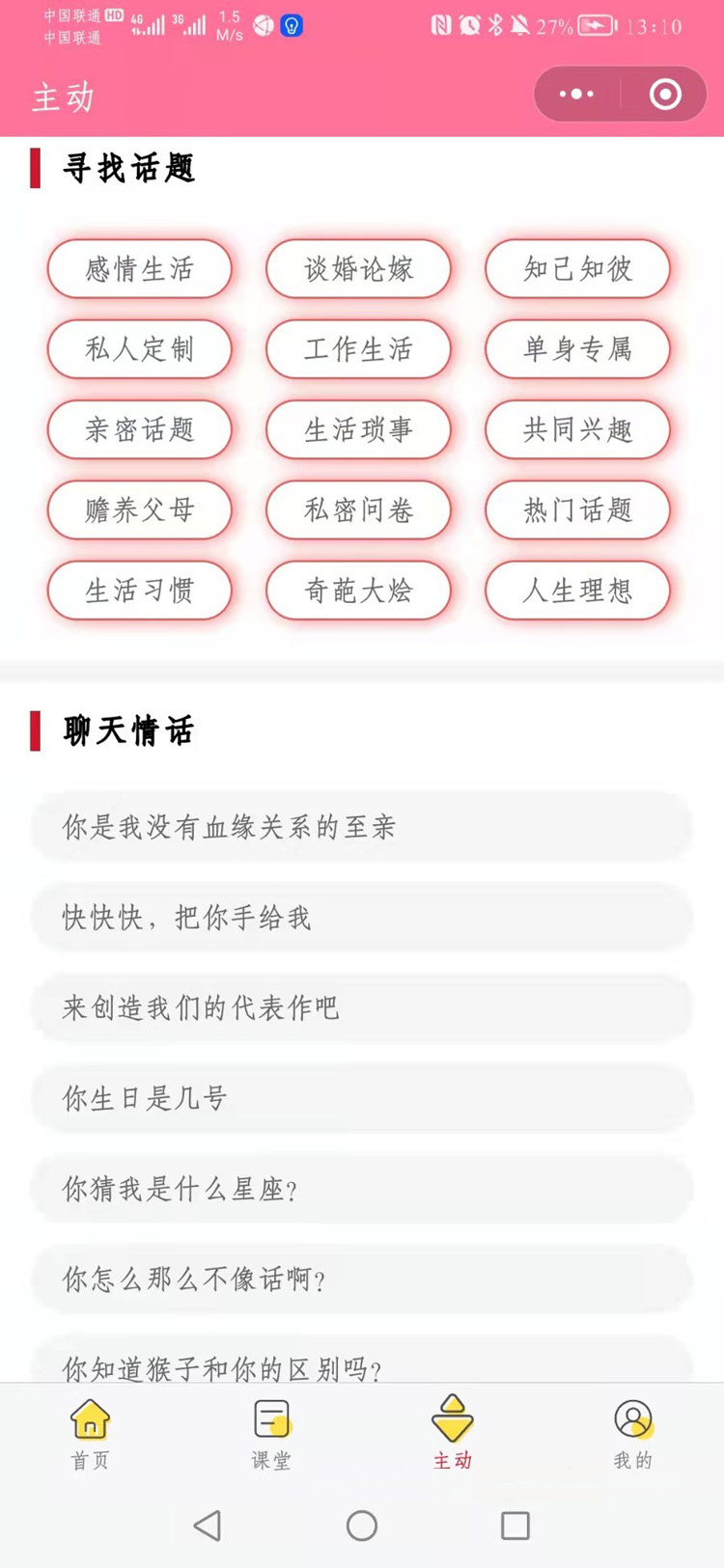Choose the 谈婚论嫁 topic
The image size is (724, 1568).
pyautogui.click(x=358, y=269)
